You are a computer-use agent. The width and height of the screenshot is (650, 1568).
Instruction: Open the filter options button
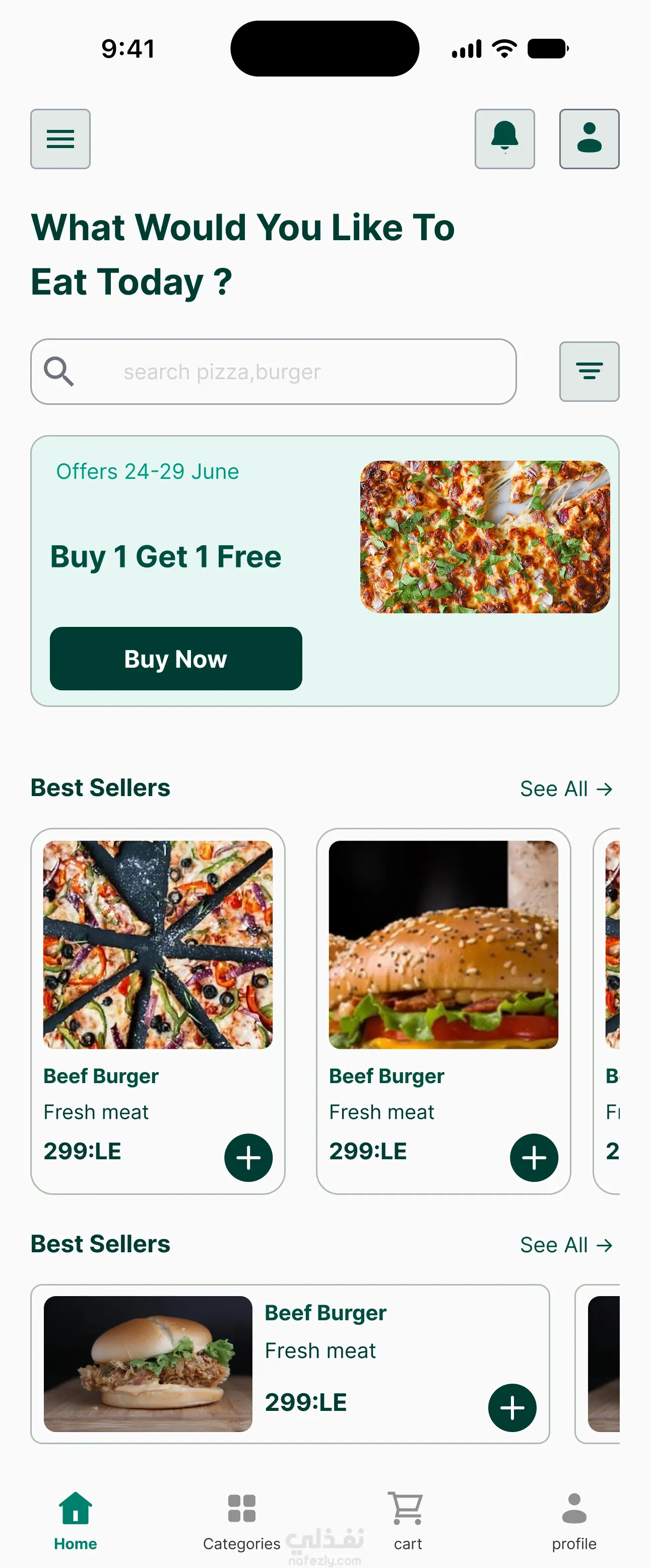click(589, 371)
